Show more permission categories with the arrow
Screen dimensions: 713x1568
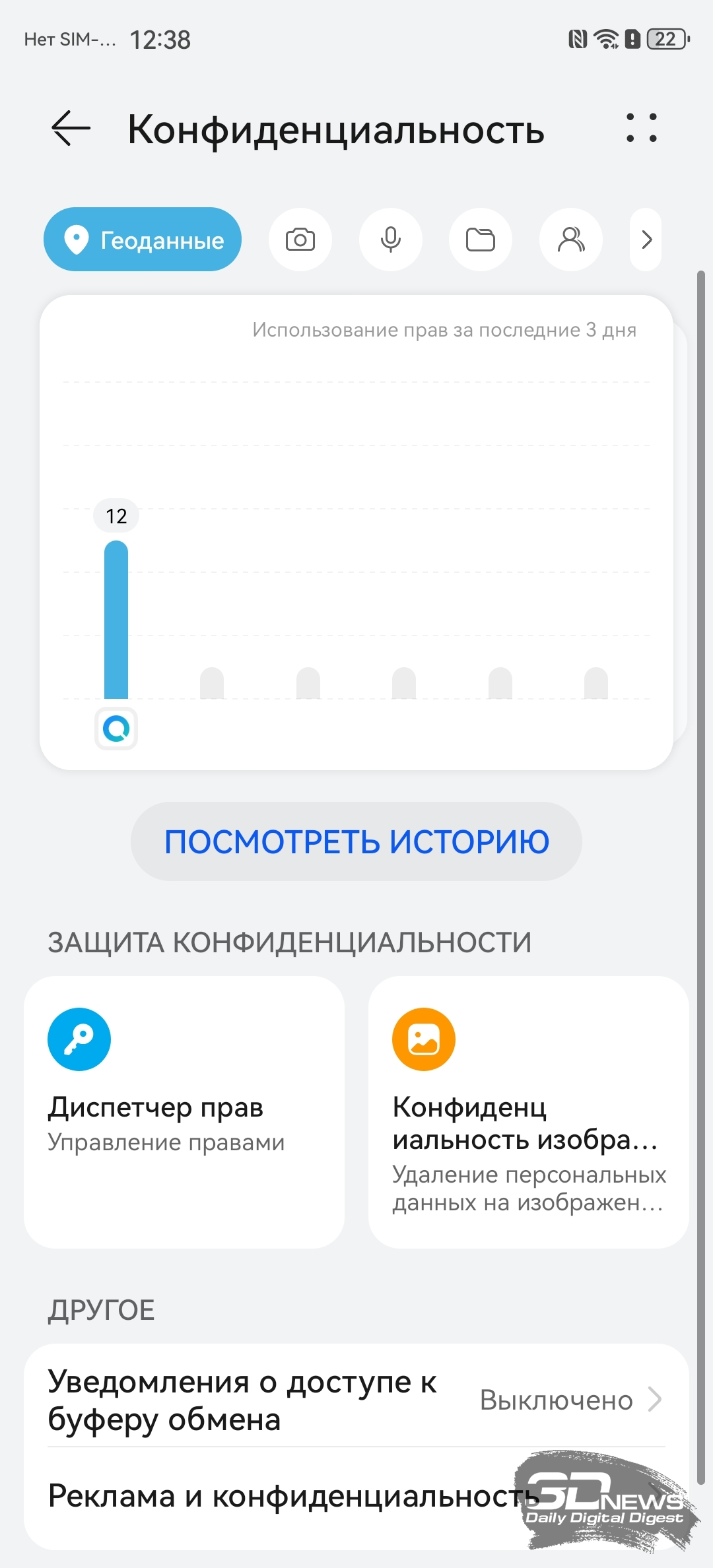coord(646,240)
